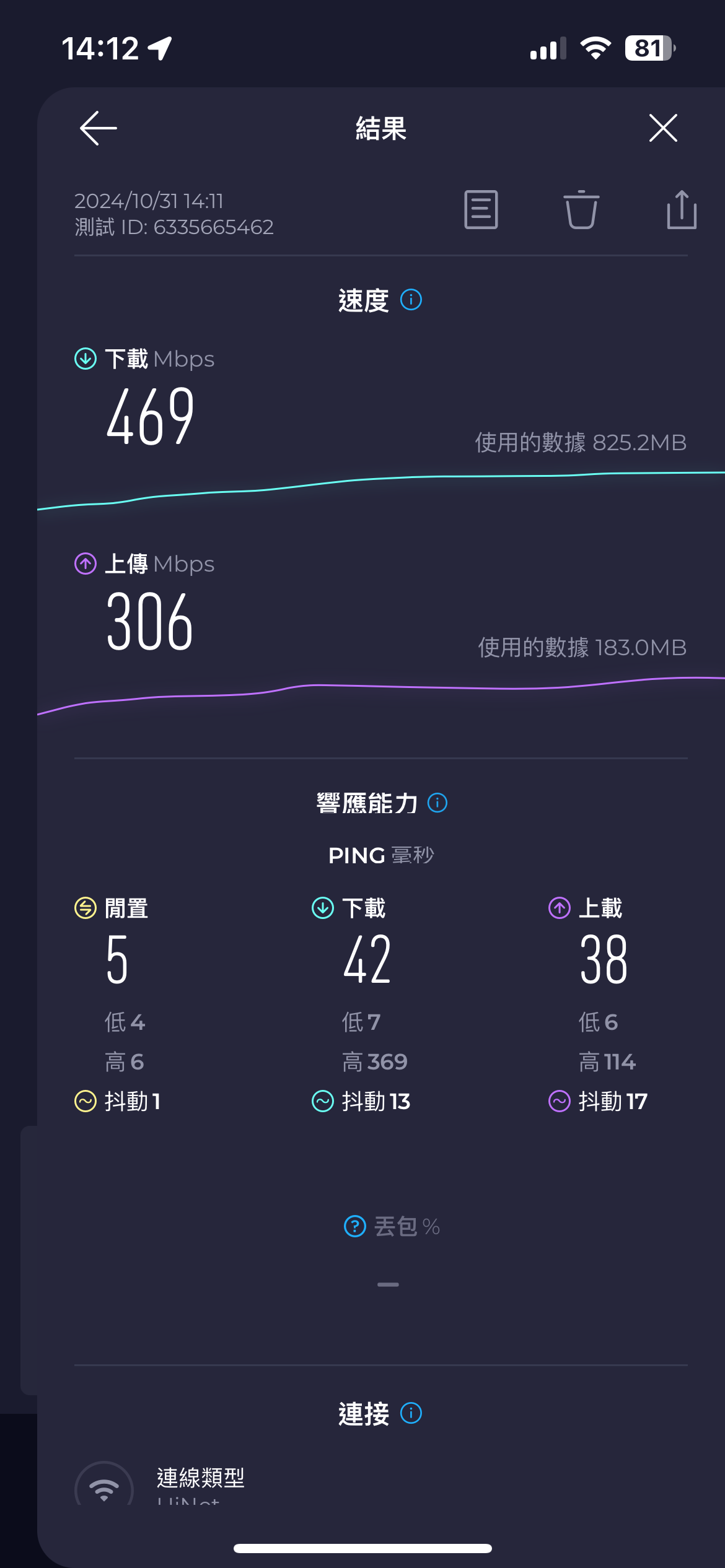
Task: Share this speed test result
Action: coord(682,210)
